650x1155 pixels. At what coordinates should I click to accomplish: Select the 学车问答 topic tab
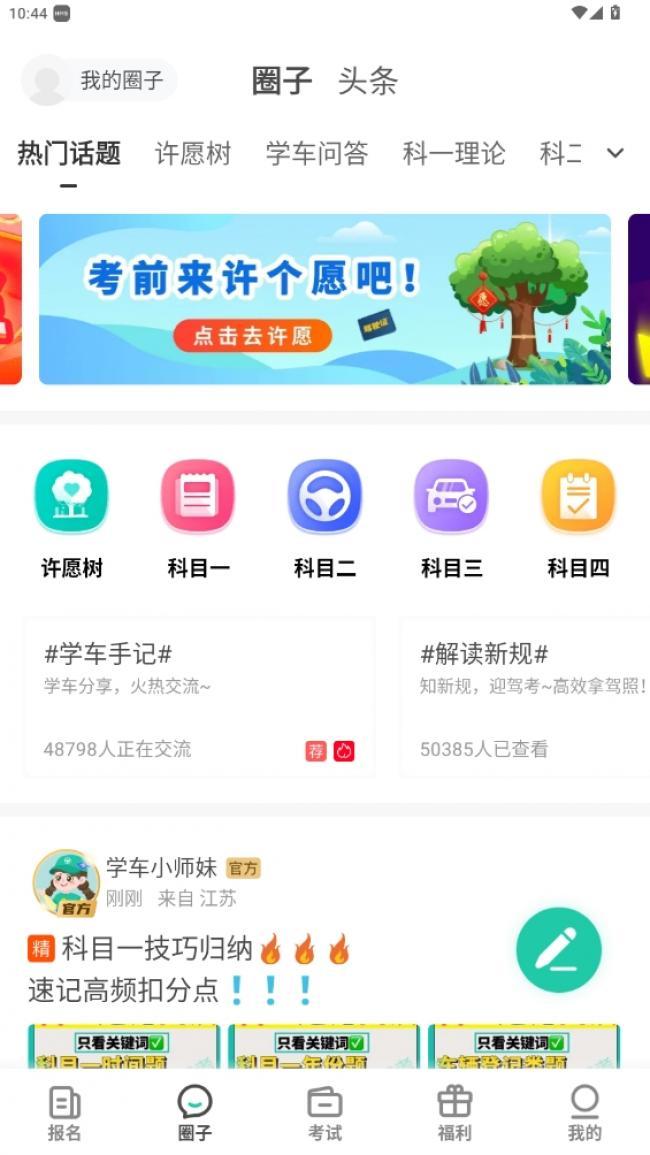317,153
